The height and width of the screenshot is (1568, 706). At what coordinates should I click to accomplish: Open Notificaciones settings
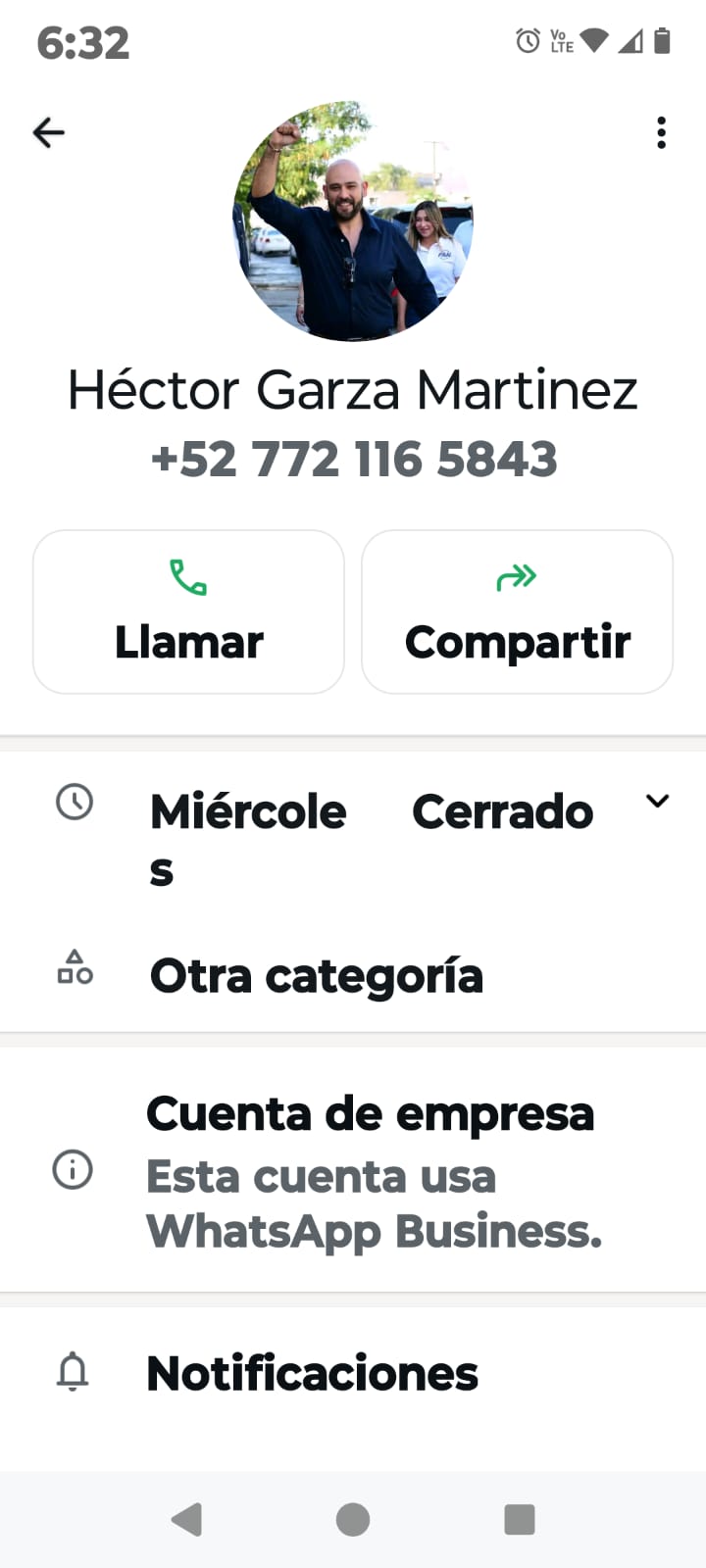[x=353, y=1373]
